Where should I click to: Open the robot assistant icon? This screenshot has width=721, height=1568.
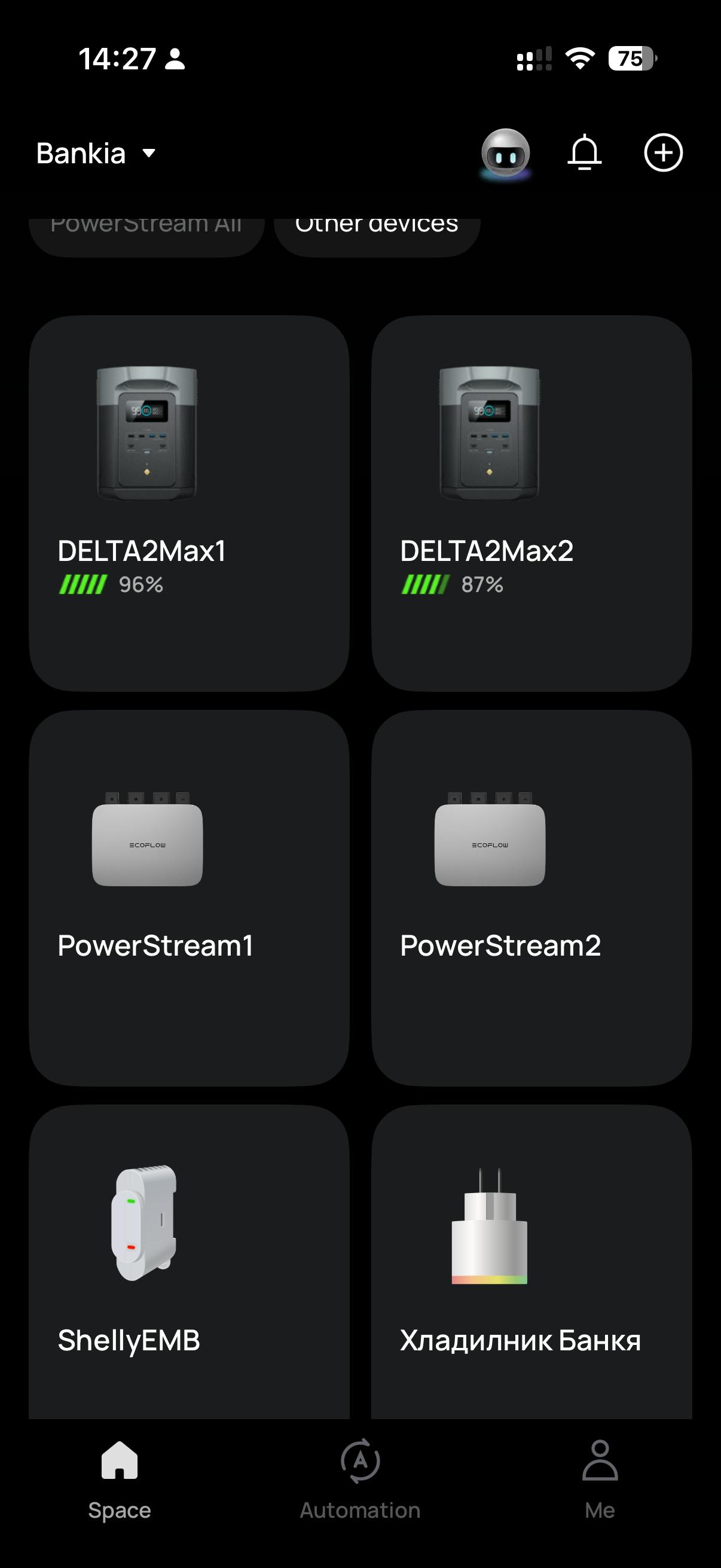[x=505, y=153]
